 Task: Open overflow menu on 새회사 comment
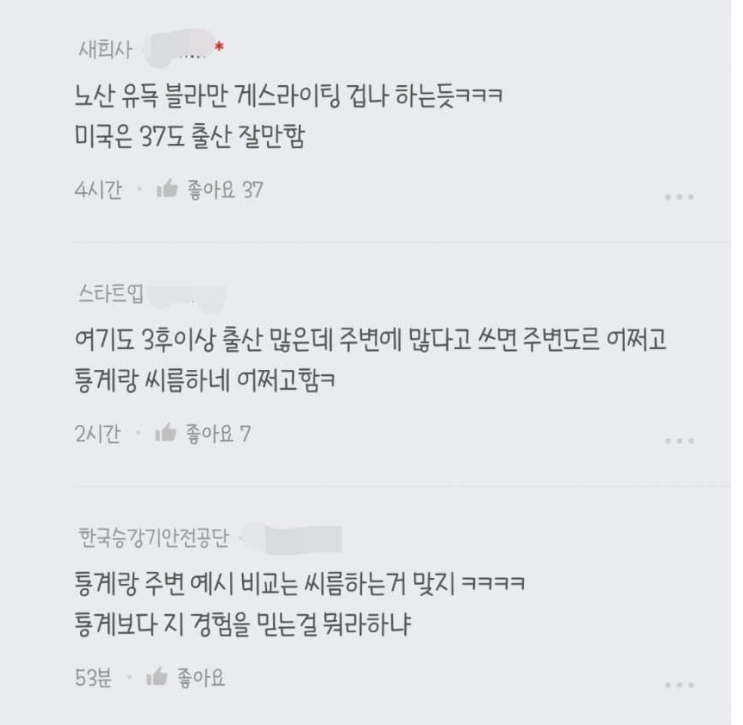pos(679,197)
